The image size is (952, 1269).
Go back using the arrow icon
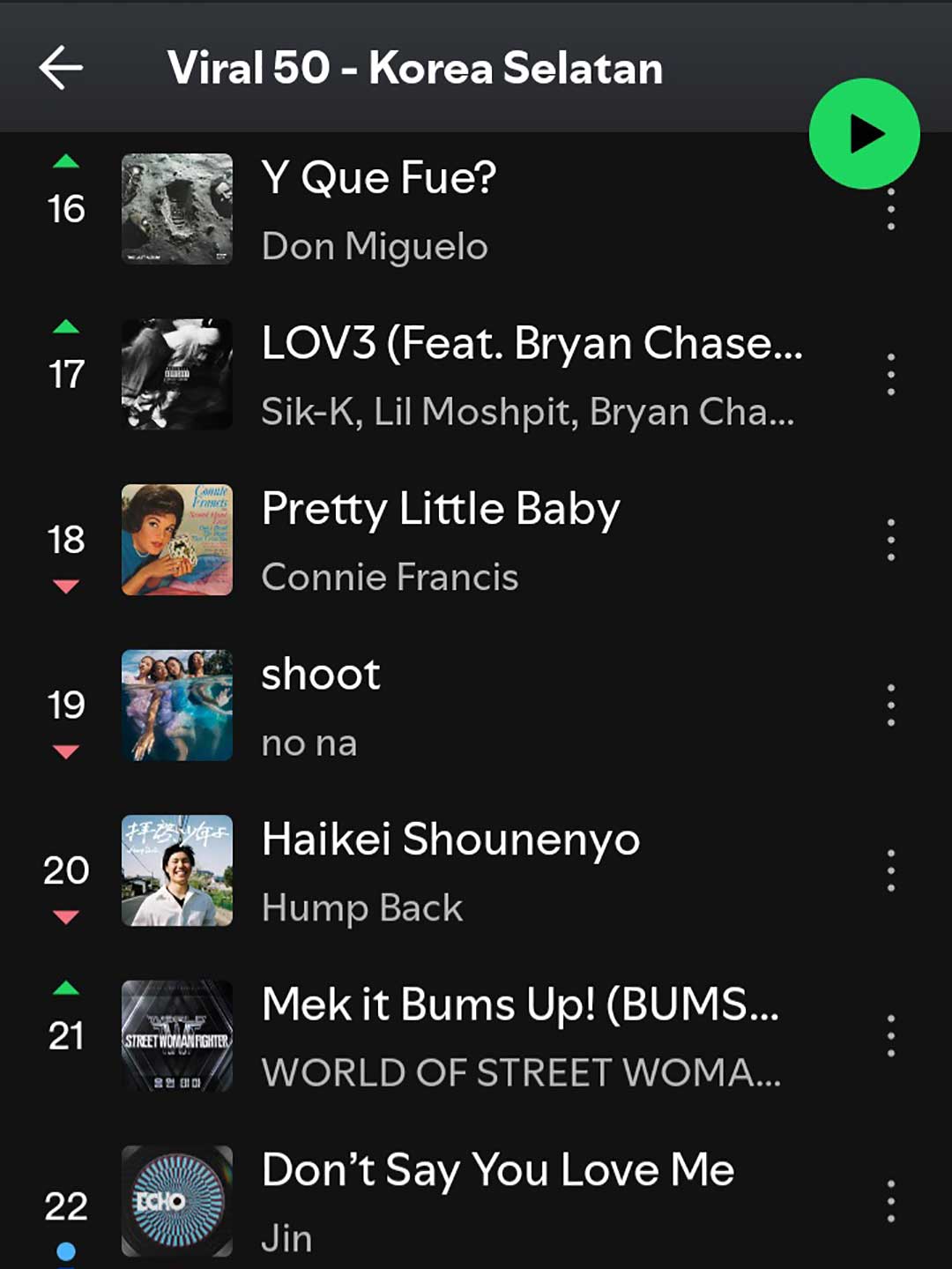61,68
